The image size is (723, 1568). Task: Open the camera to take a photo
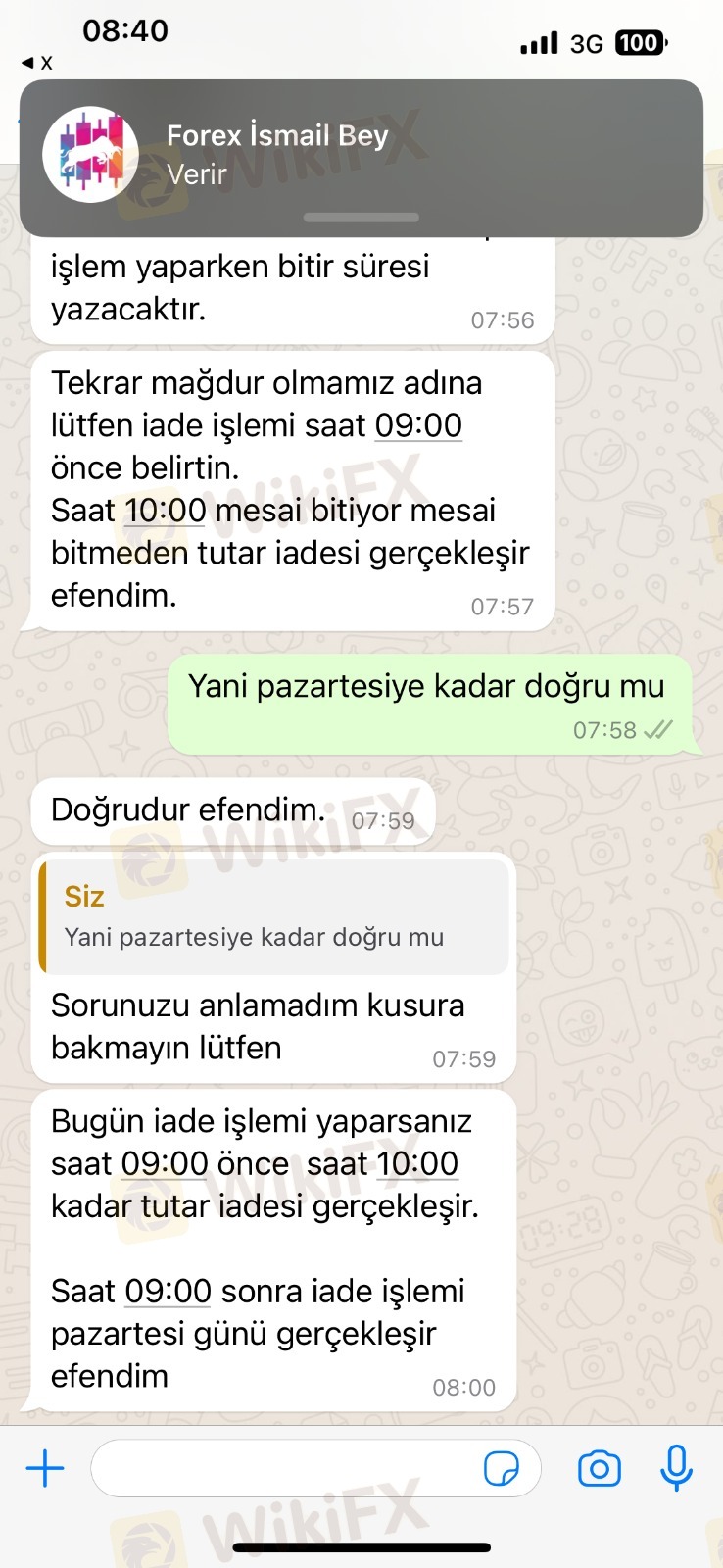(599, 1468)
